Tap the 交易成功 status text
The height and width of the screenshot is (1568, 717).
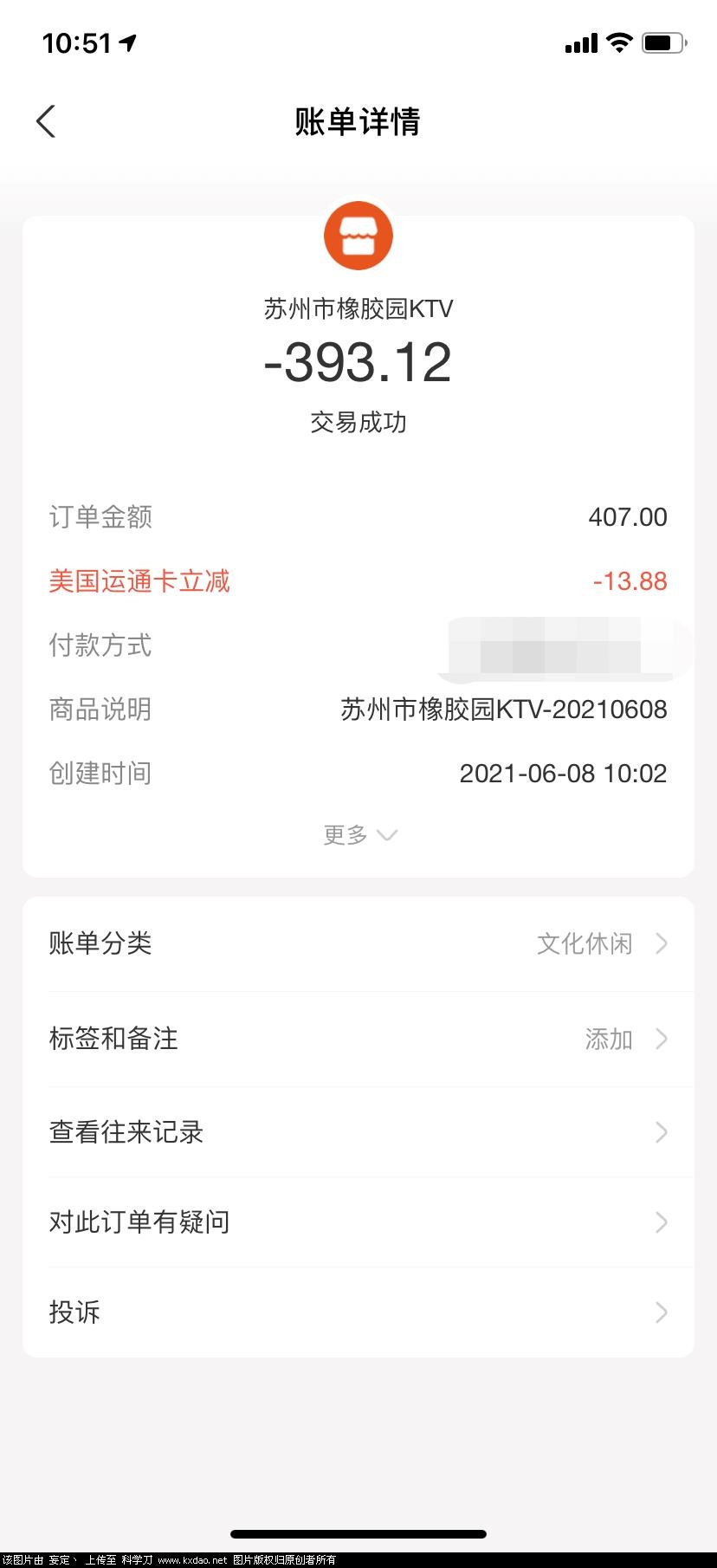click(x=358, y=423)
